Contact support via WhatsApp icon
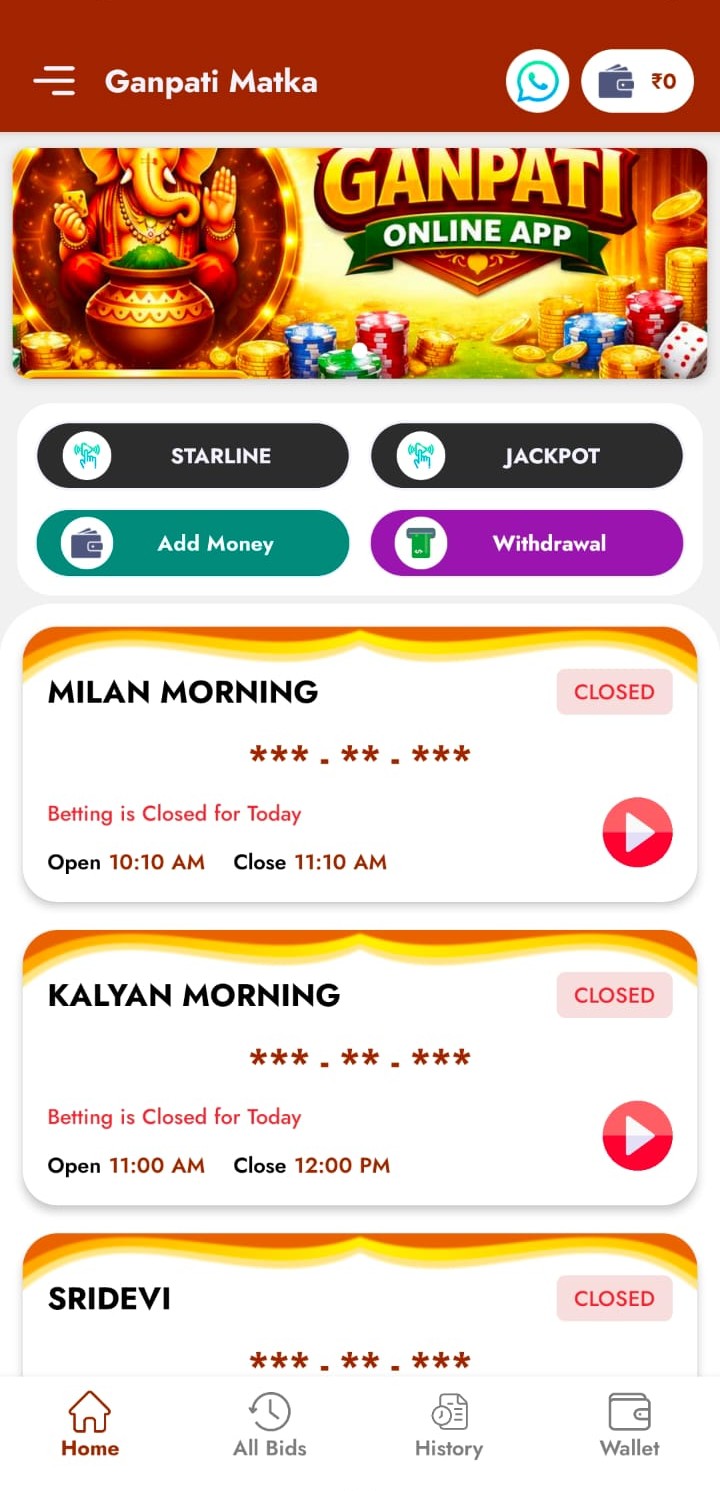The image size is (720, 1491). point(537,81)
